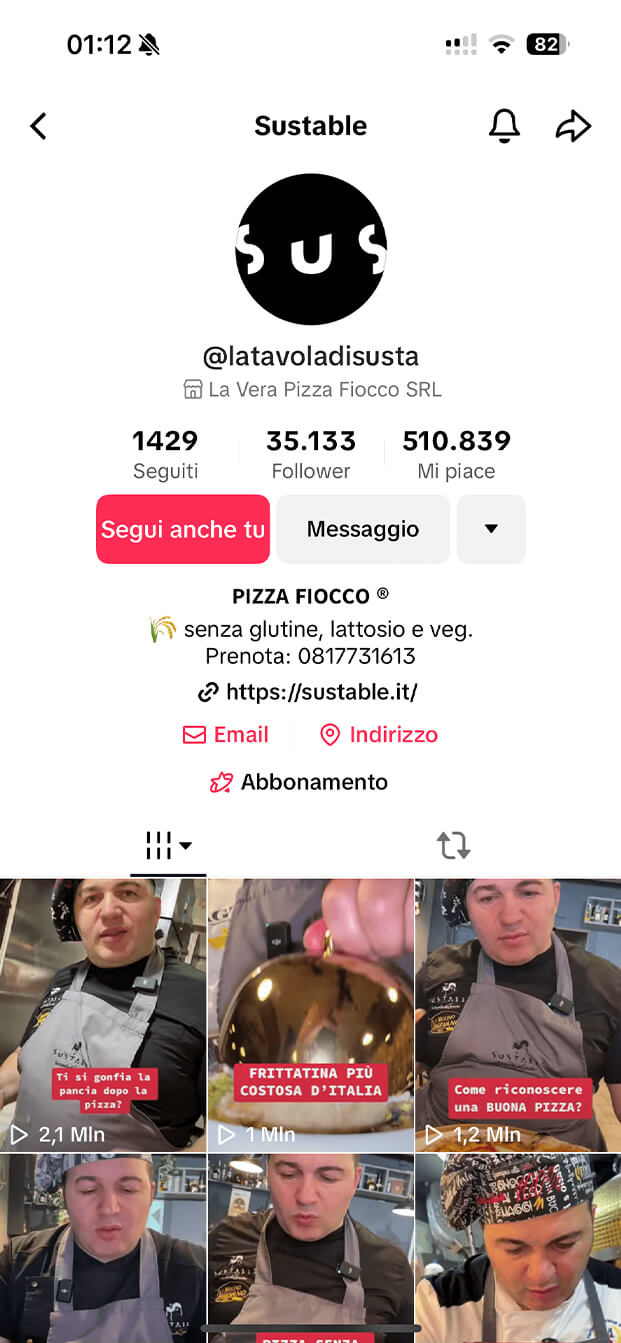
Task: Share this profile with the arrow icon
Action: 573,126
